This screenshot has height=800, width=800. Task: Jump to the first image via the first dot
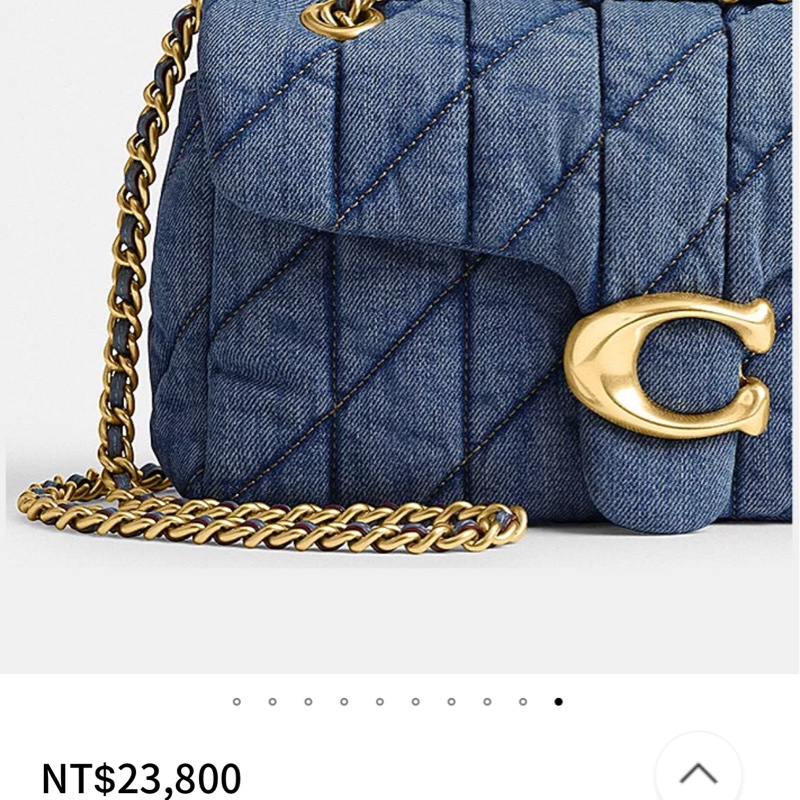pyautogui.click(x=237, y=702)
